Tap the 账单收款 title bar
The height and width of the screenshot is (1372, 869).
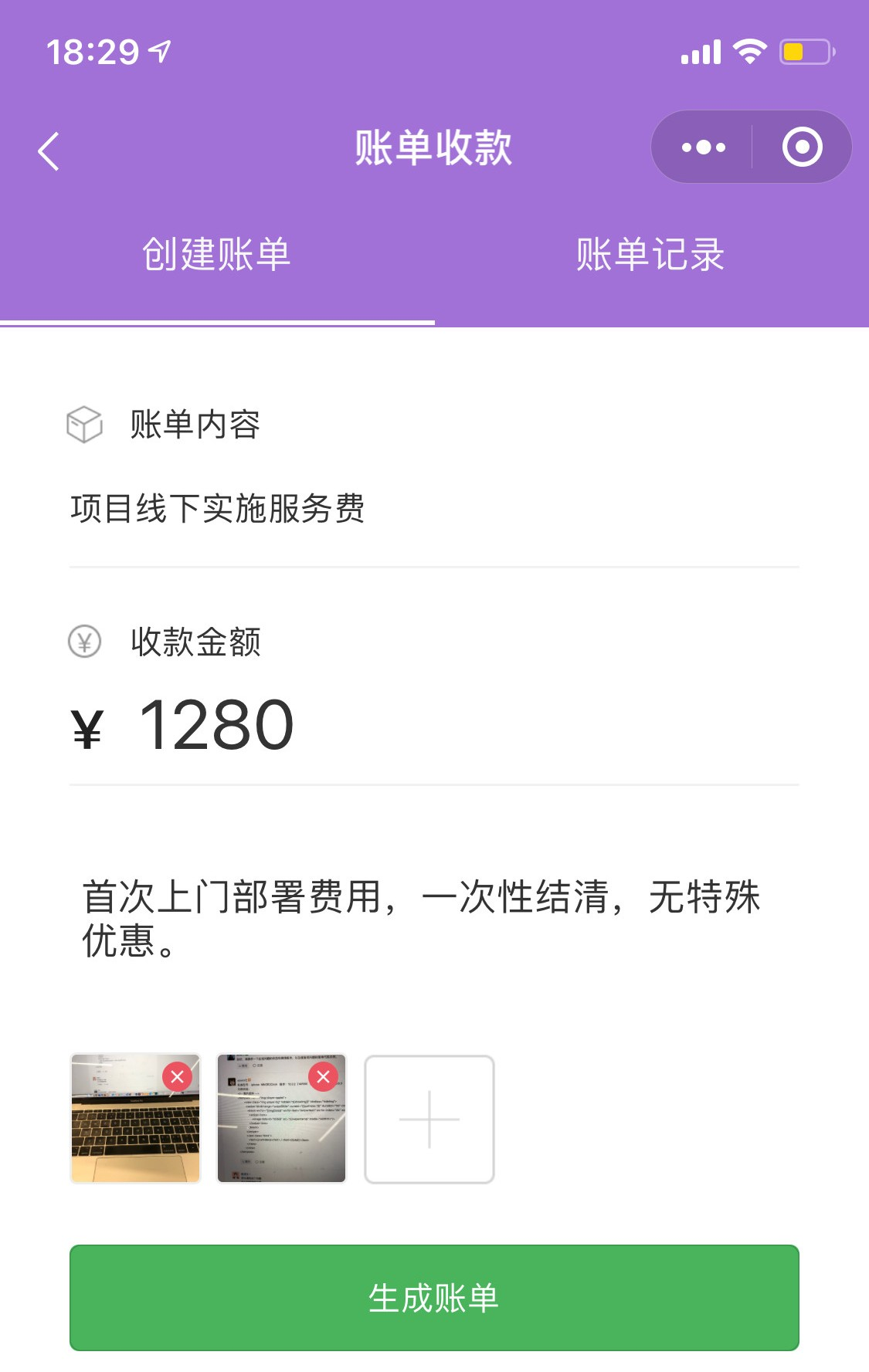(434, 147)
